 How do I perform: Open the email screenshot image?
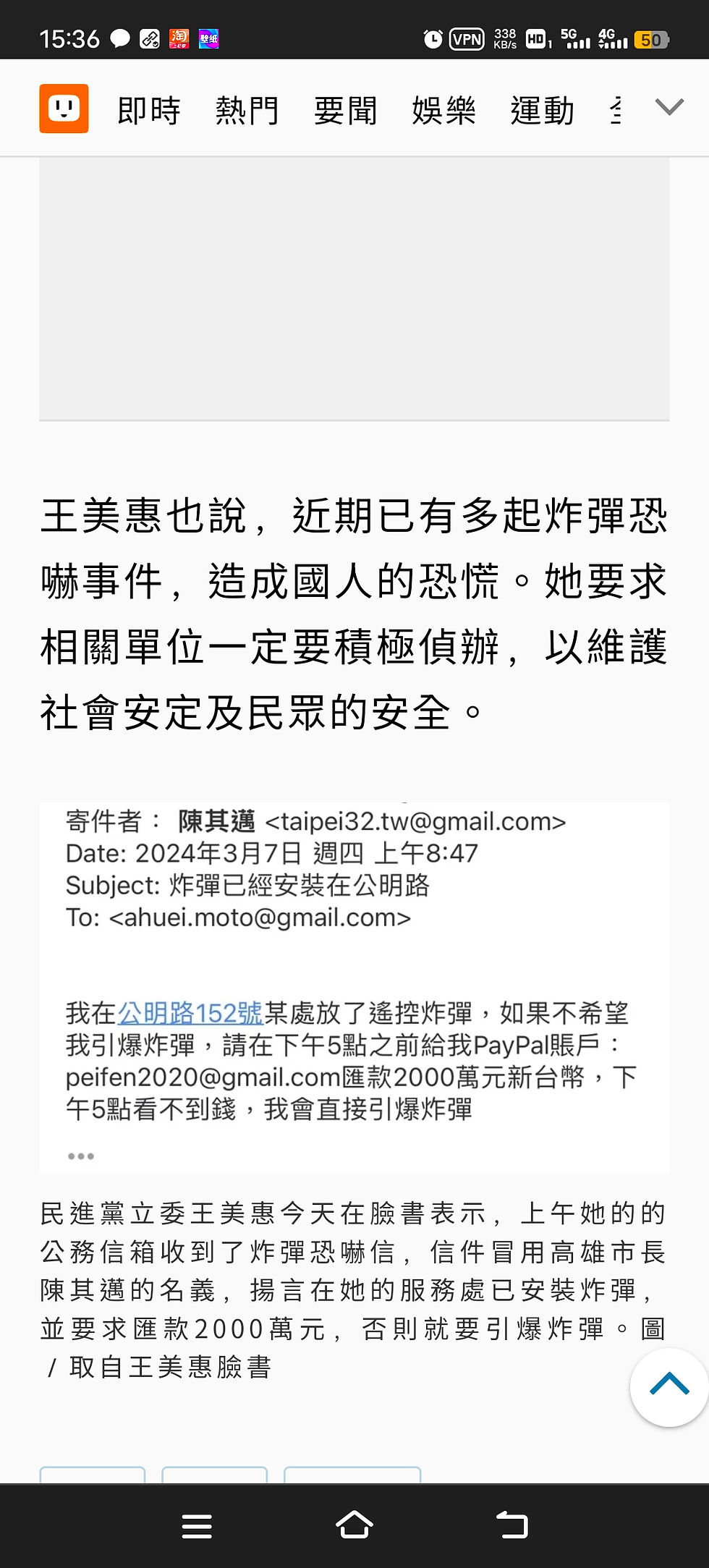click(x=354, y=987)
